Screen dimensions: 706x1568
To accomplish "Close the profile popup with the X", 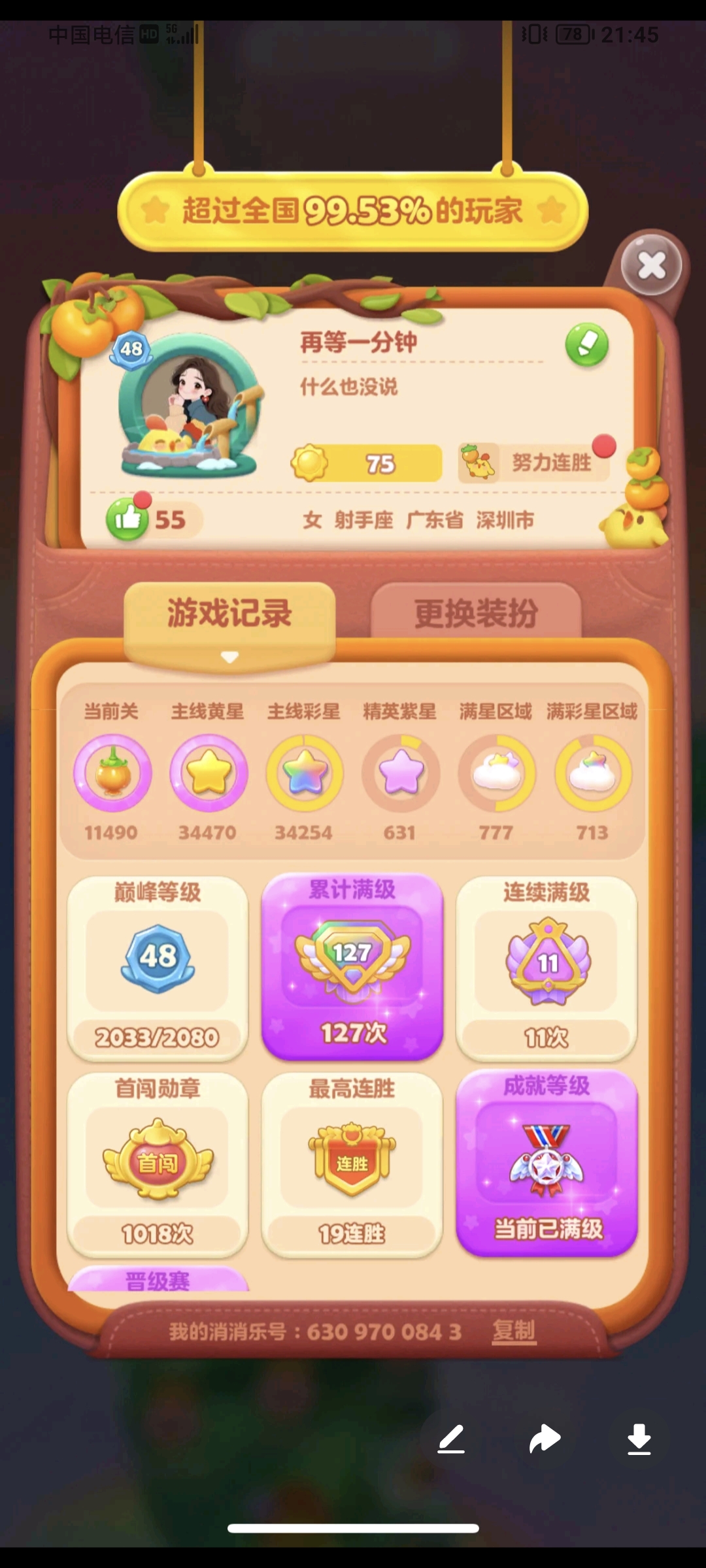I will coord(651,265).
